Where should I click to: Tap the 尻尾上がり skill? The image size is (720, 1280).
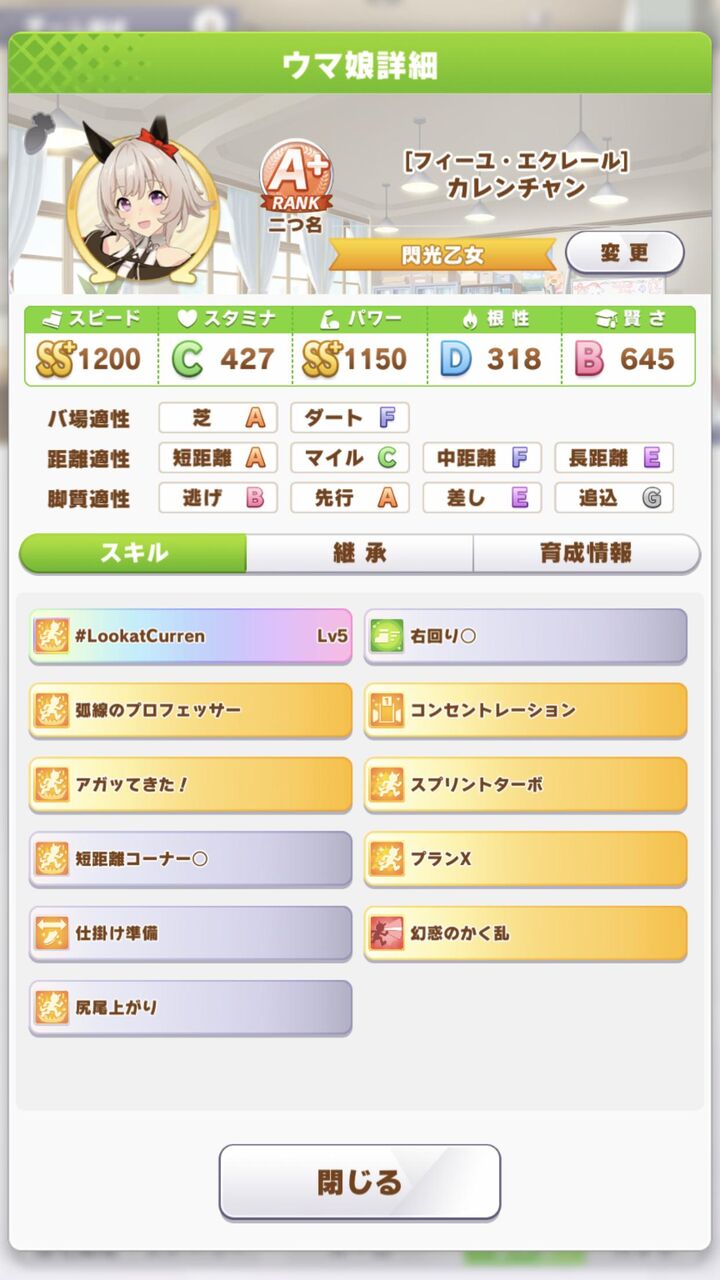point(190,1007)
